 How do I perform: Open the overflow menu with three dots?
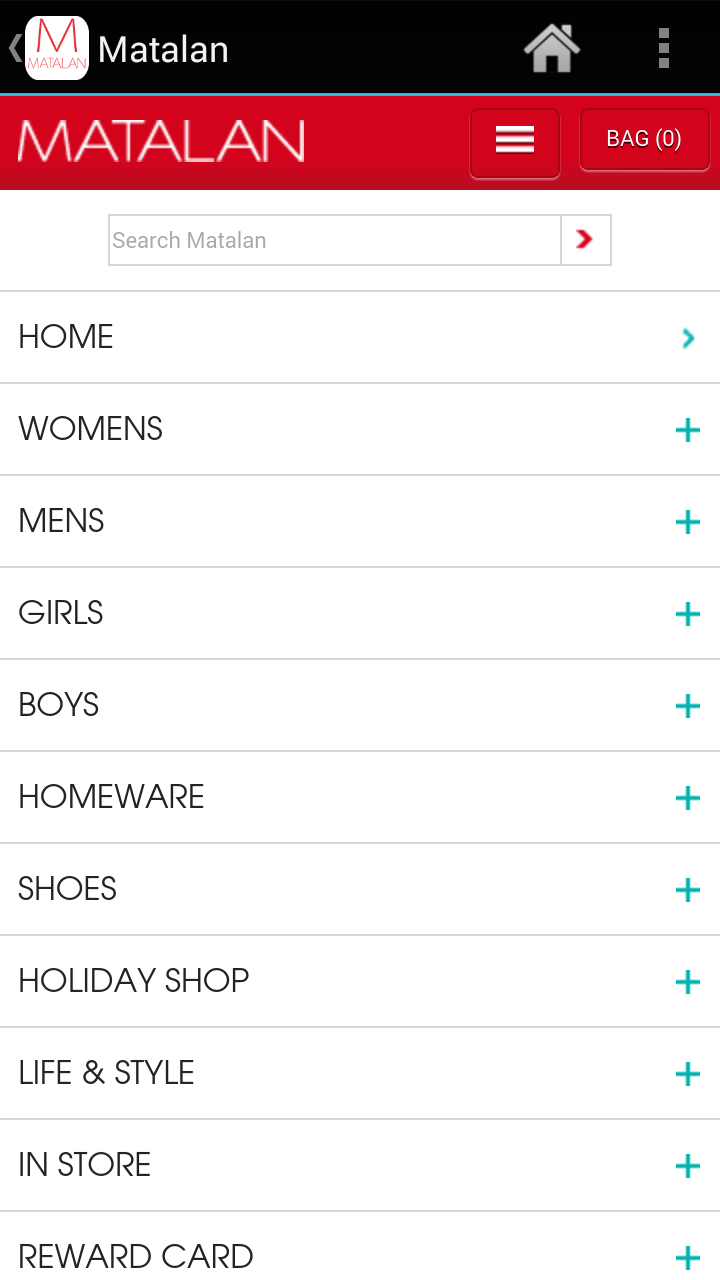pyautogui.click(x=663, y=47)
